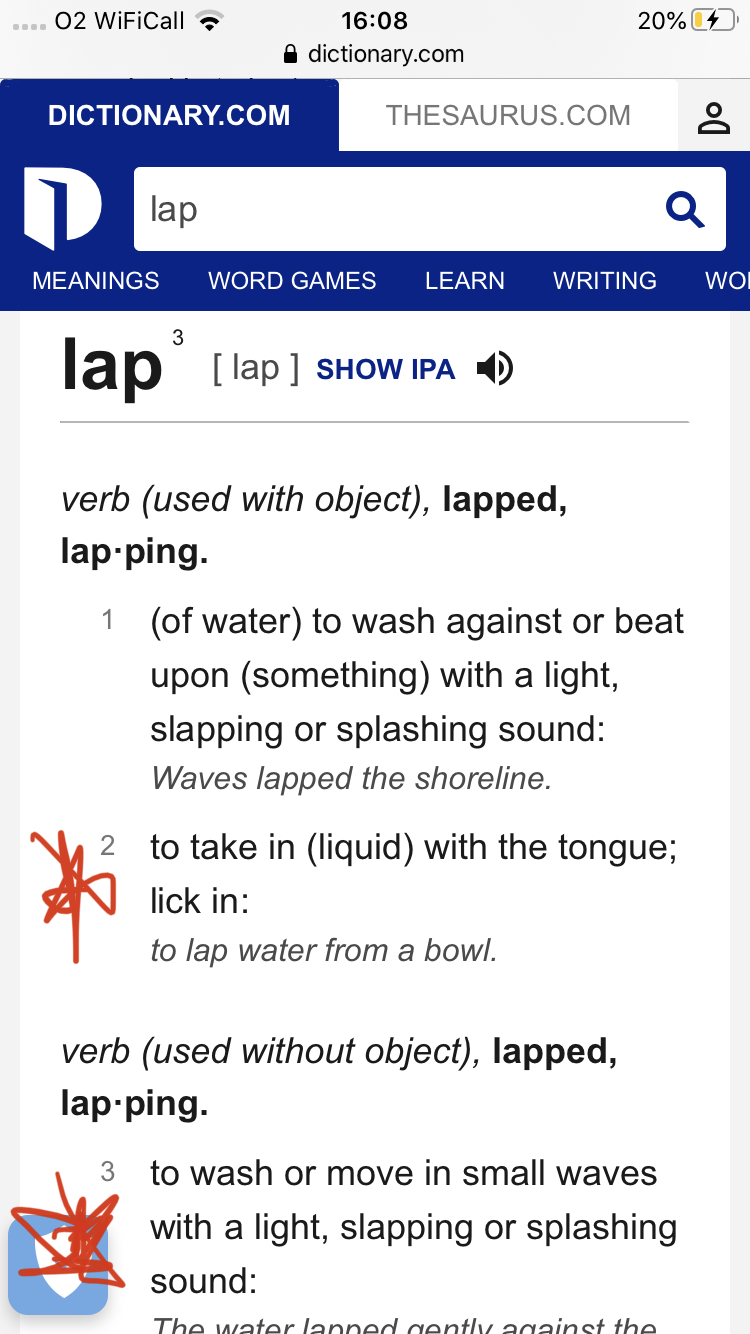Image resolution: width=750 pixels, height=1334 pixels.
Task: Switch to the Thesaurus.com tab
Action: coord(508,115)
